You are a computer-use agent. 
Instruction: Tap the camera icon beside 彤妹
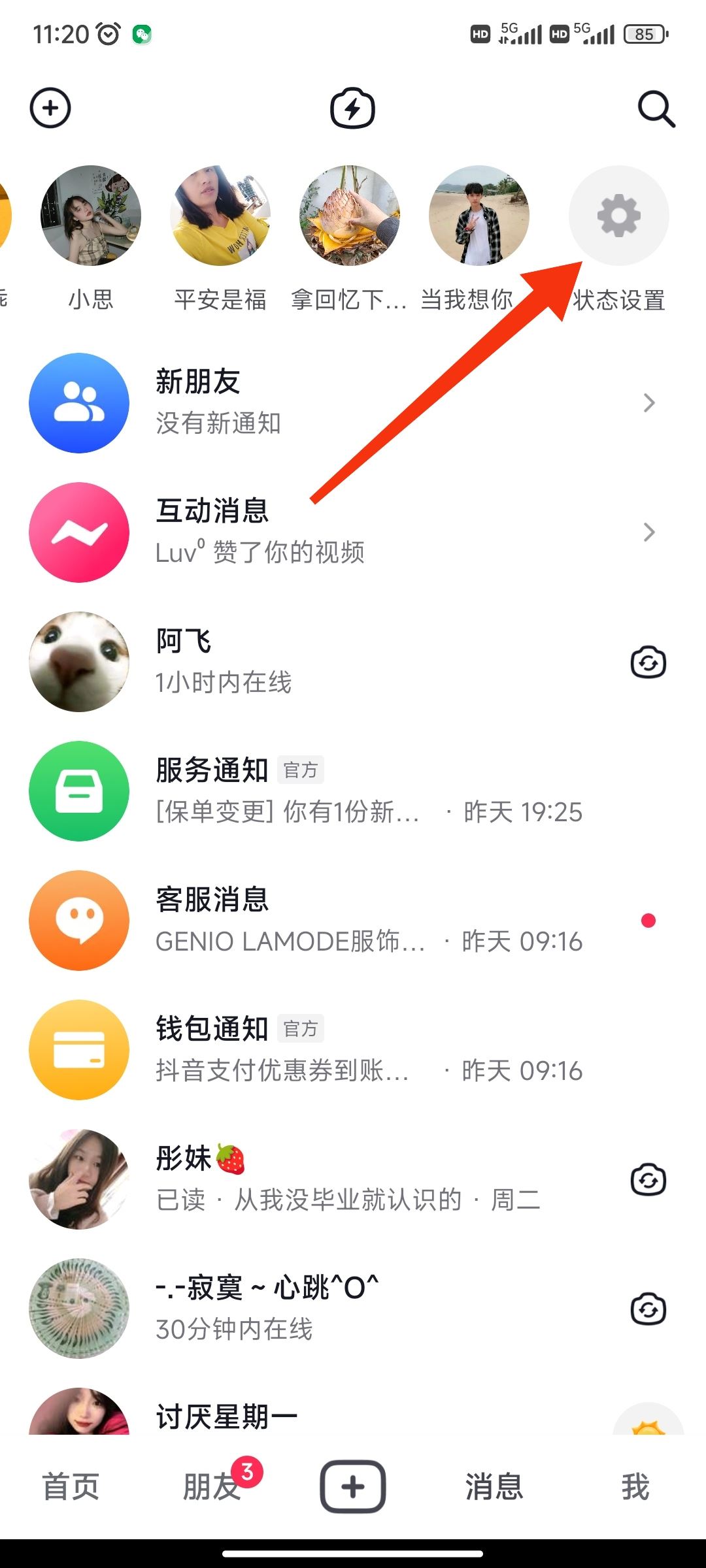[648, 1180]
